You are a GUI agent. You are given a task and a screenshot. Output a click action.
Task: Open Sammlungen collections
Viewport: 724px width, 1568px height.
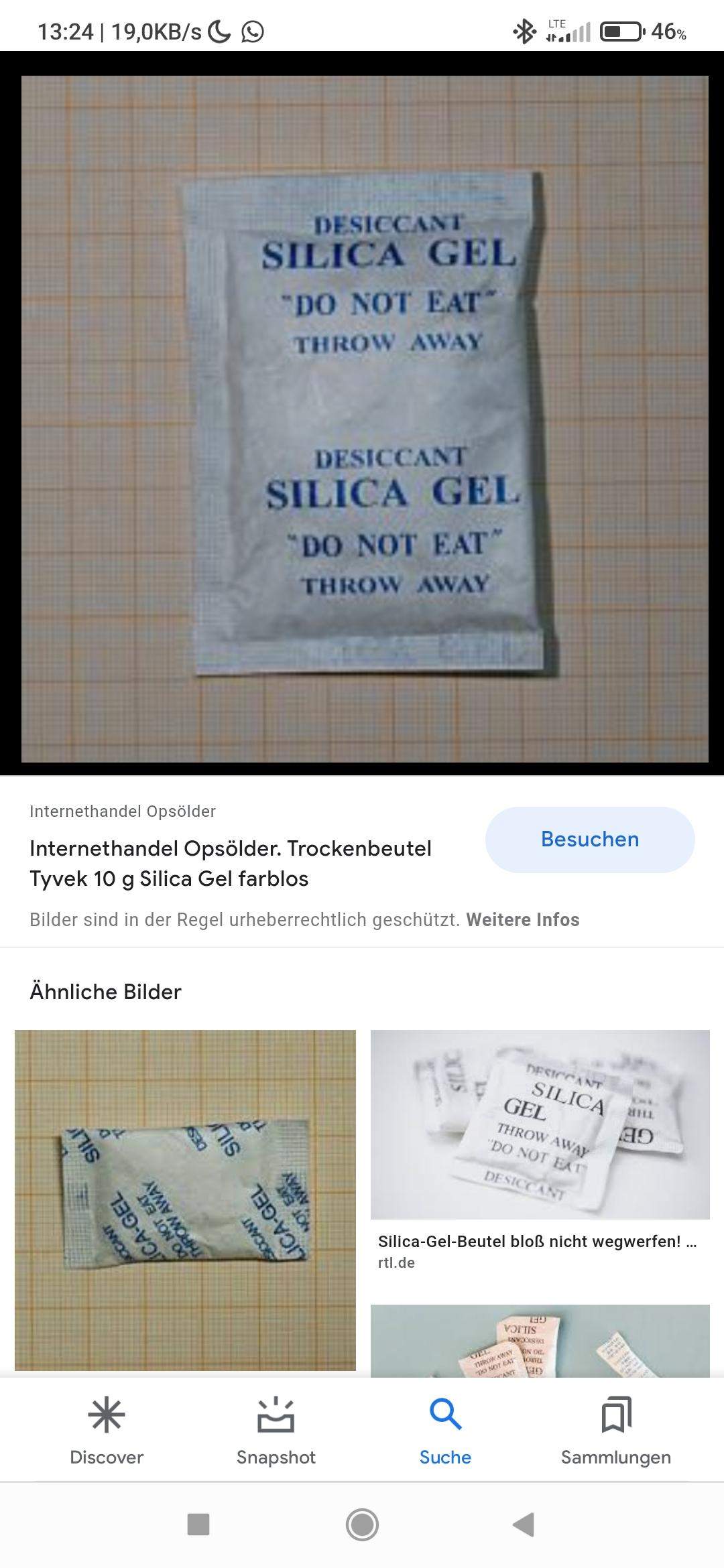614,1431
